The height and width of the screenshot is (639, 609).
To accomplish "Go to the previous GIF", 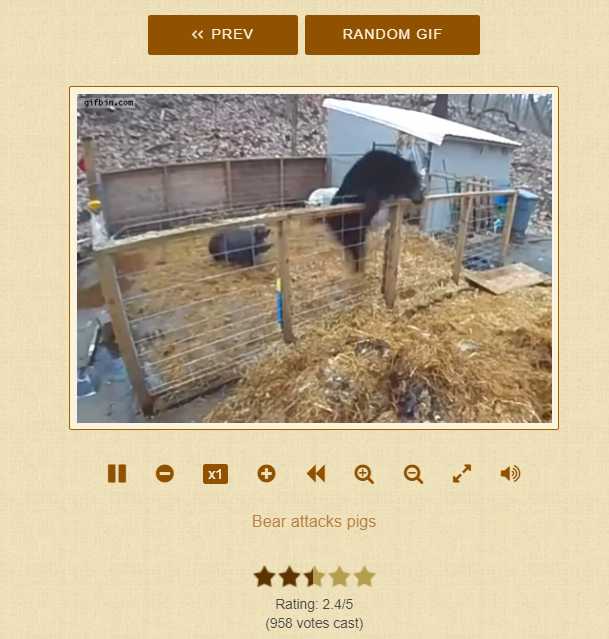I will 222,35.
